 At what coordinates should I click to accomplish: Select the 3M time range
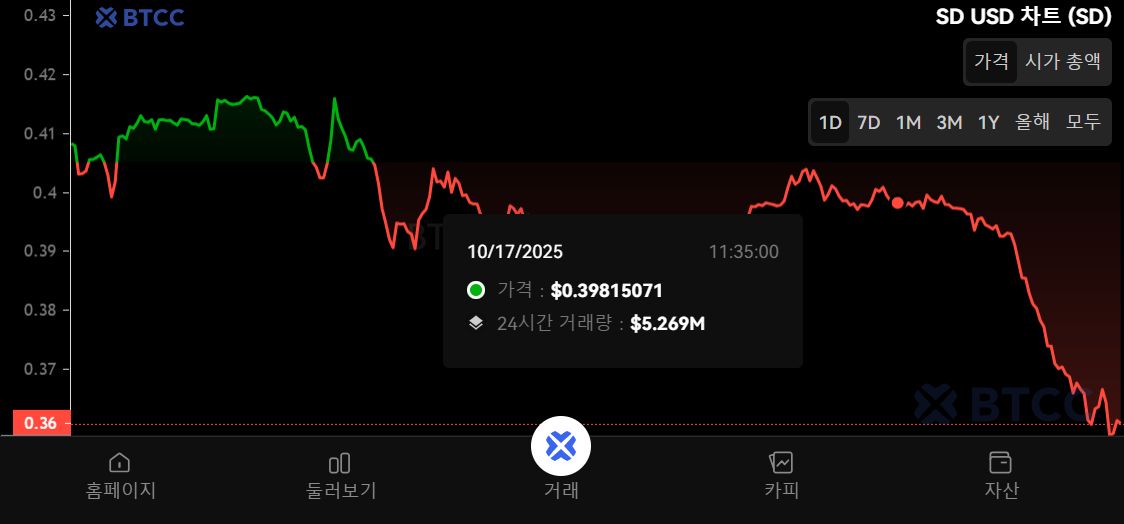949,122
